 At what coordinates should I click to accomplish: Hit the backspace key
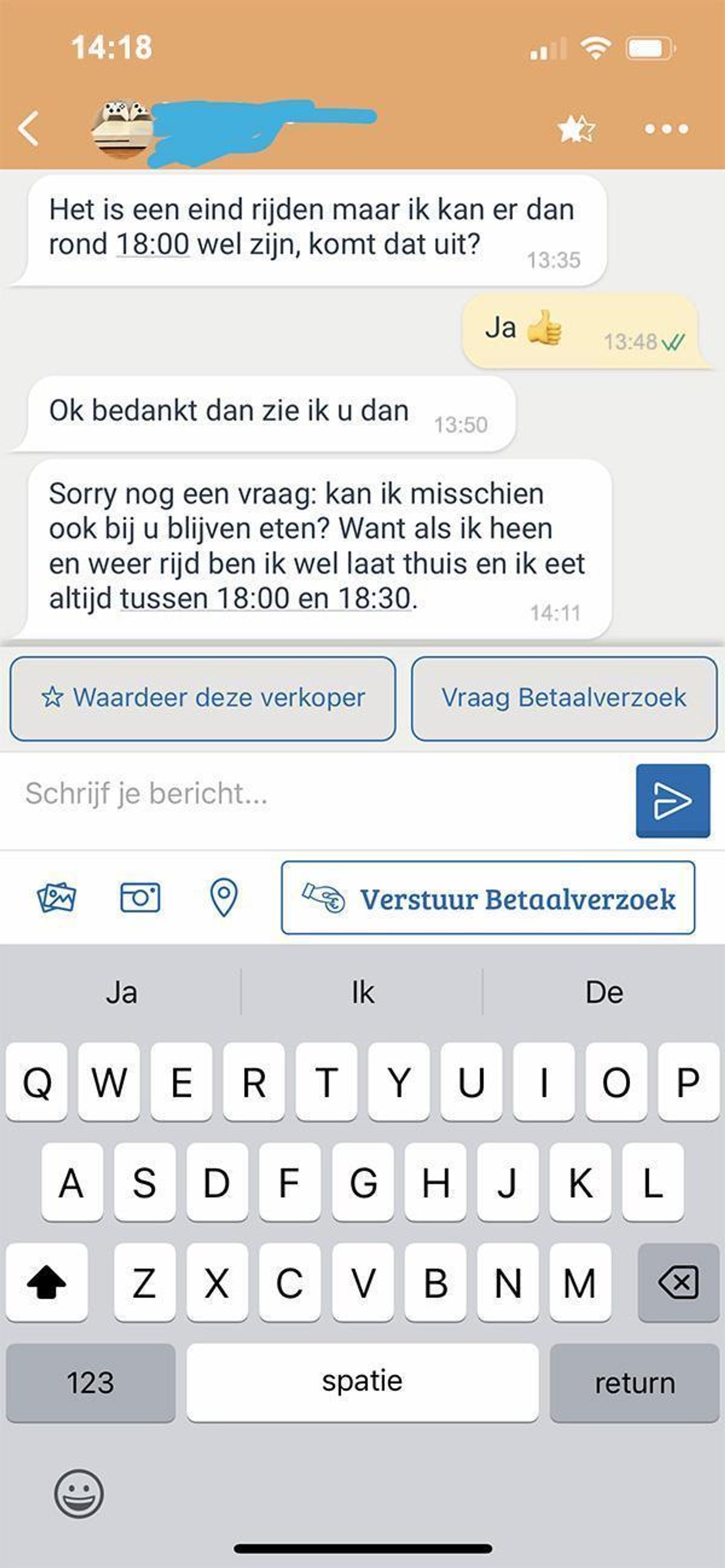click(x=678, y=1282)
